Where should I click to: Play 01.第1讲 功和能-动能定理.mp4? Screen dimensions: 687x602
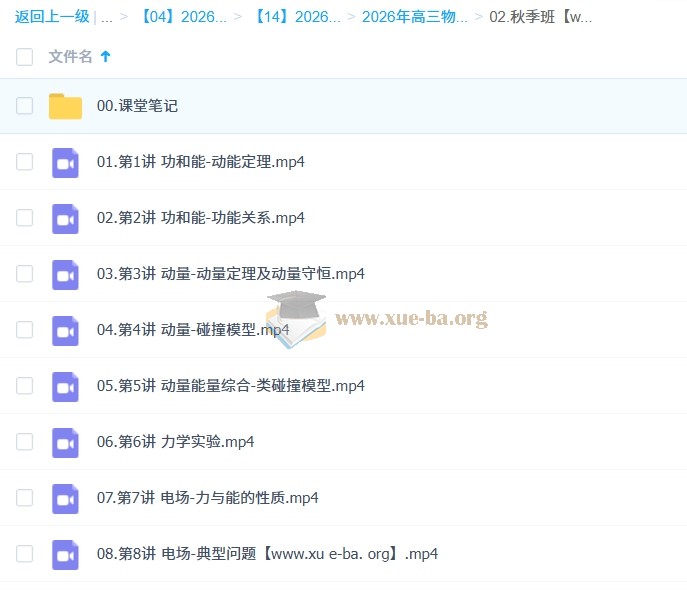coord(200,162)
